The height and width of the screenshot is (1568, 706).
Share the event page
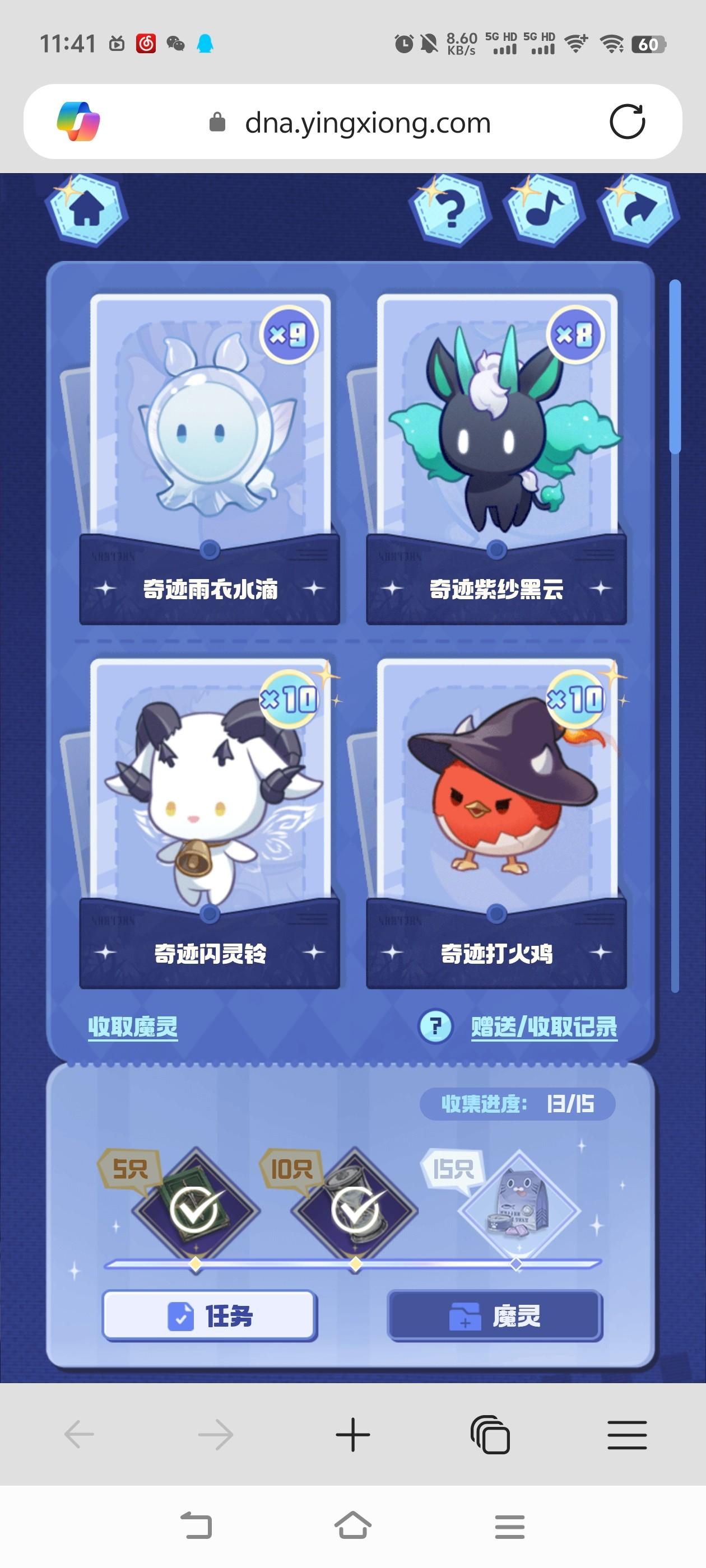638,211
